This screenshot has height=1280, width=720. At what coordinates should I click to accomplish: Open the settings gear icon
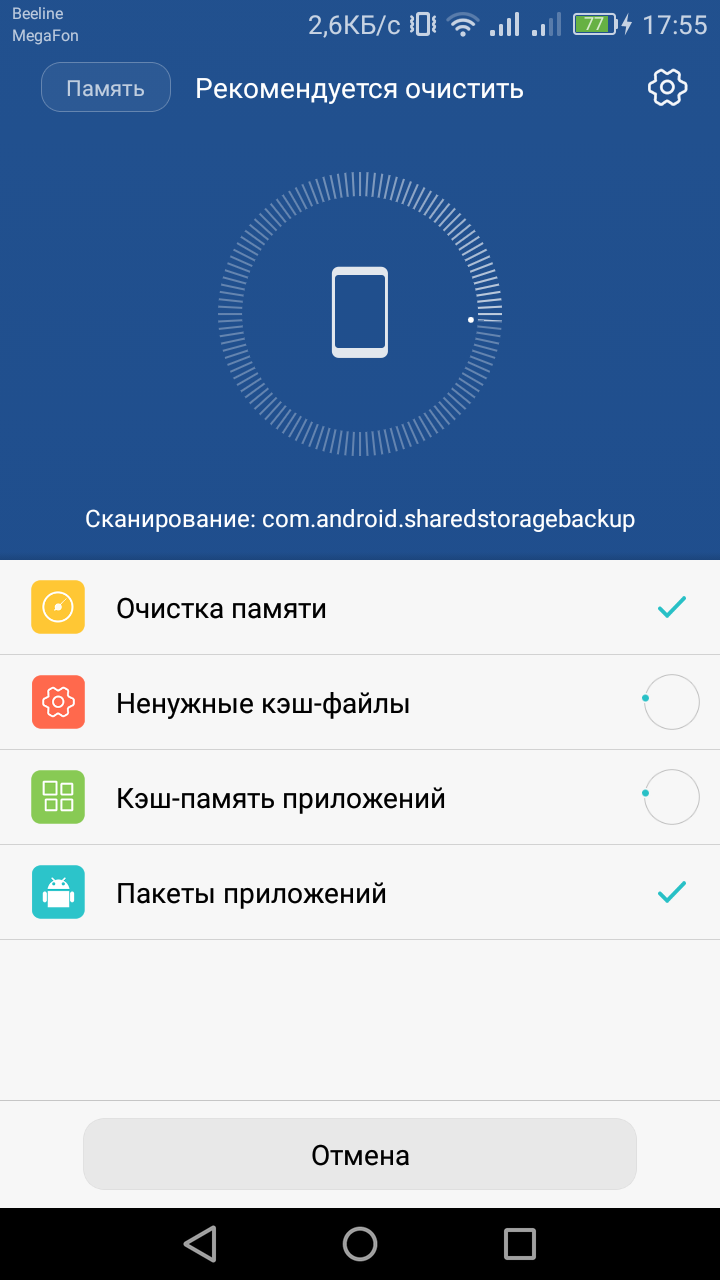click(668, 88)
